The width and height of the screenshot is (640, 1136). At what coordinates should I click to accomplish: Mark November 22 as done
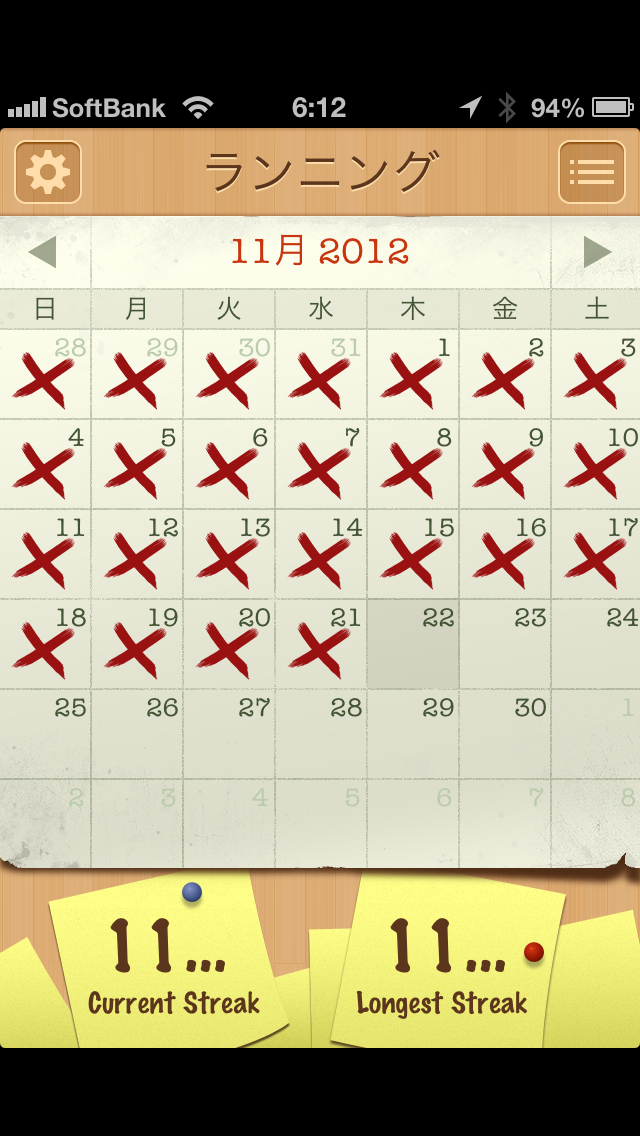[x=413, y=645]
